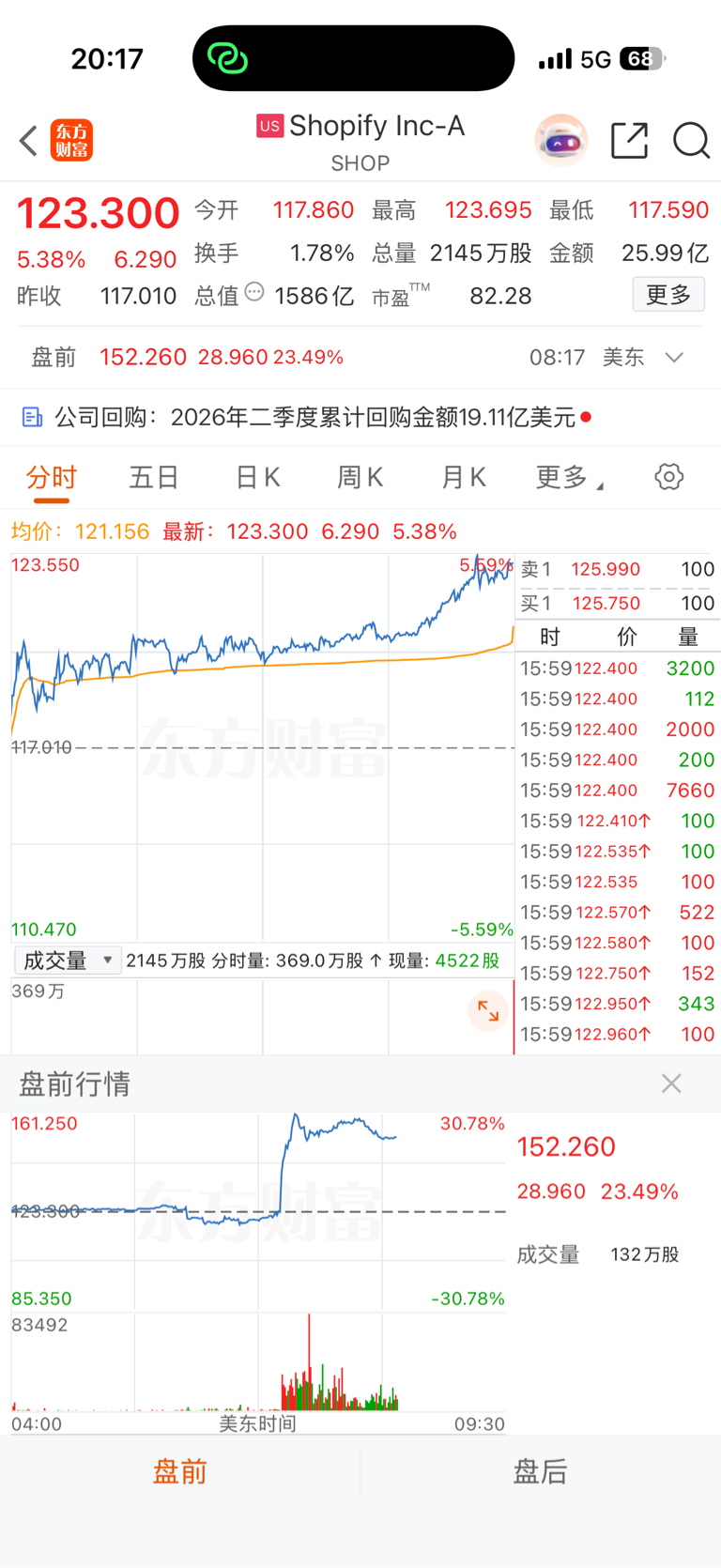
Task: Tap the 更多 button beside quote details
Action: (x=668, y=295)
